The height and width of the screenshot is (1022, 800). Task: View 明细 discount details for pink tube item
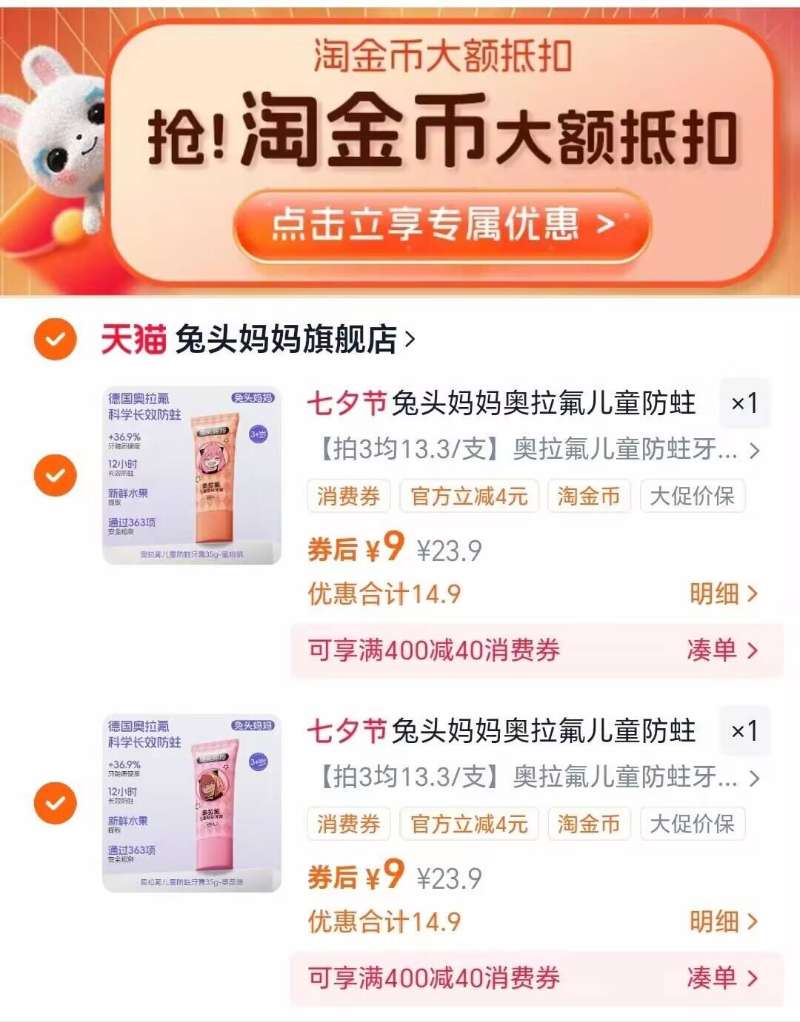[x=724, y=921]
